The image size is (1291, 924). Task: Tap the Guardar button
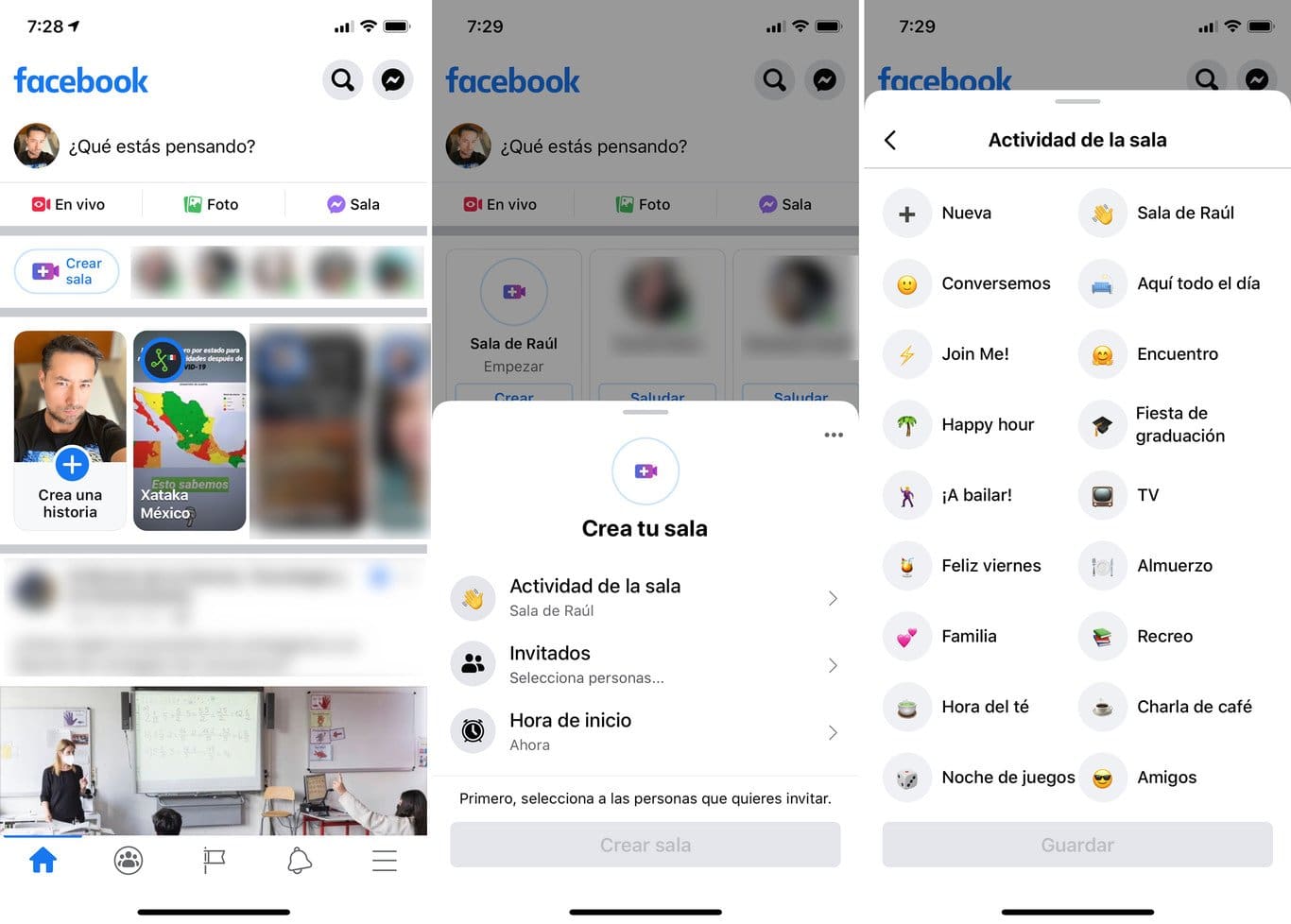[1076, 845]
